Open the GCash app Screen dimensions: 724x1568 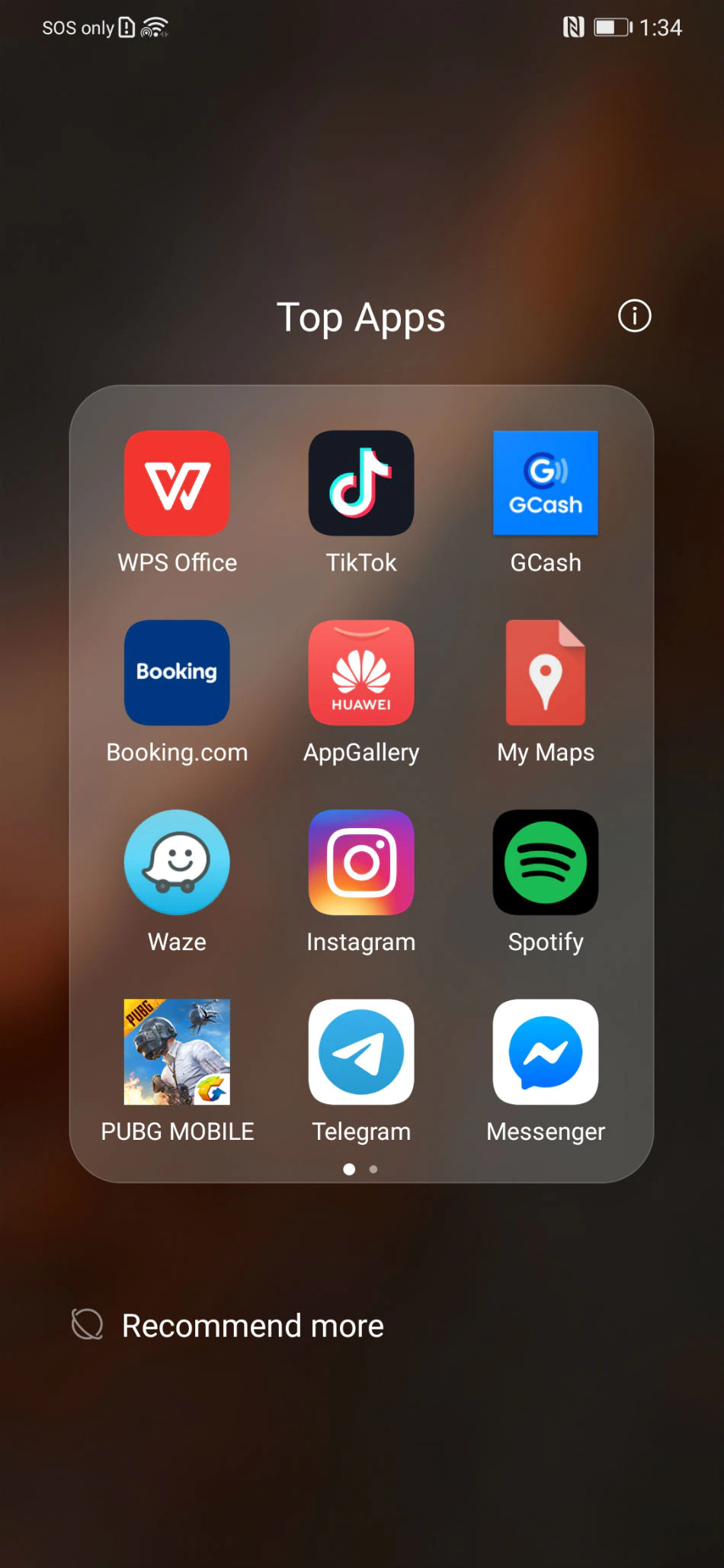[546, 483]
